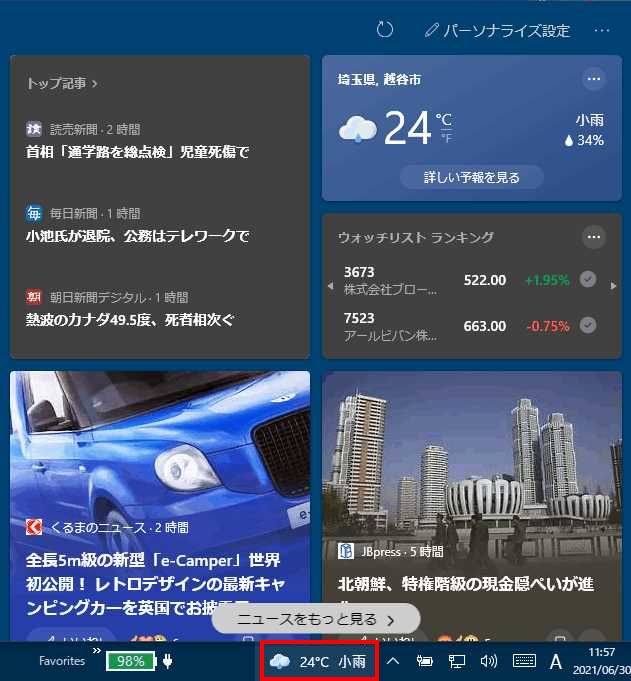
Task: Open the e-Camper article card
Action: click(x=160, y=500)
